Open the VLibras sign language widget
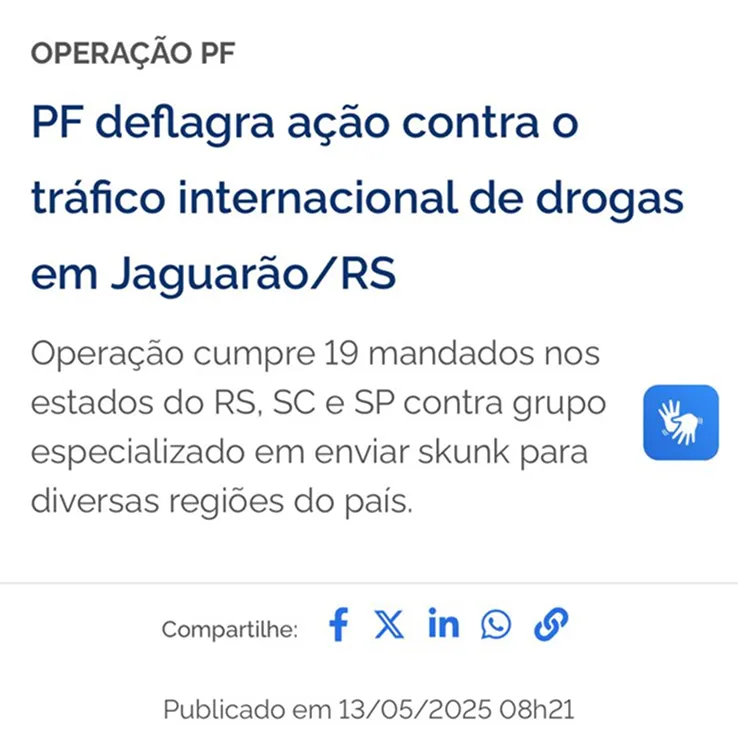Viewport: 738px width, 740px height. [x=681, y=422]
